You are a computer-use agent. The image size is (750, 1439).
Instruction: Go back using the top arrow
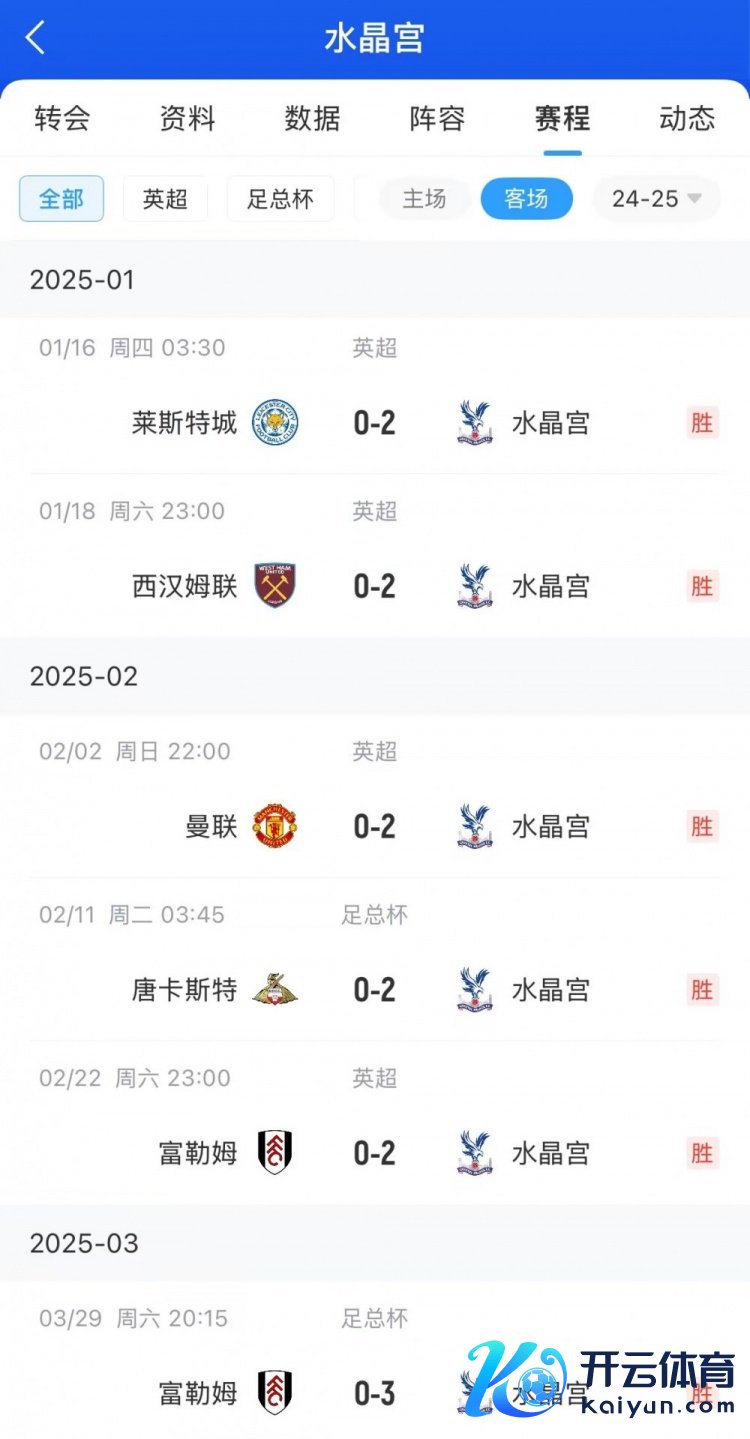coord(36,38)
